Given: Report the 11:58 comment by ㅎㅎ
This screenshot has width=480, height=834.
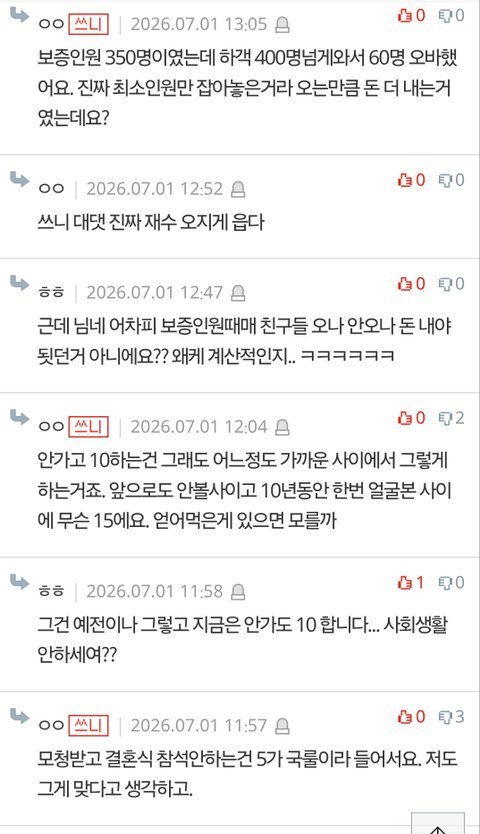Looking at the screenshot, I should point(238,592).
